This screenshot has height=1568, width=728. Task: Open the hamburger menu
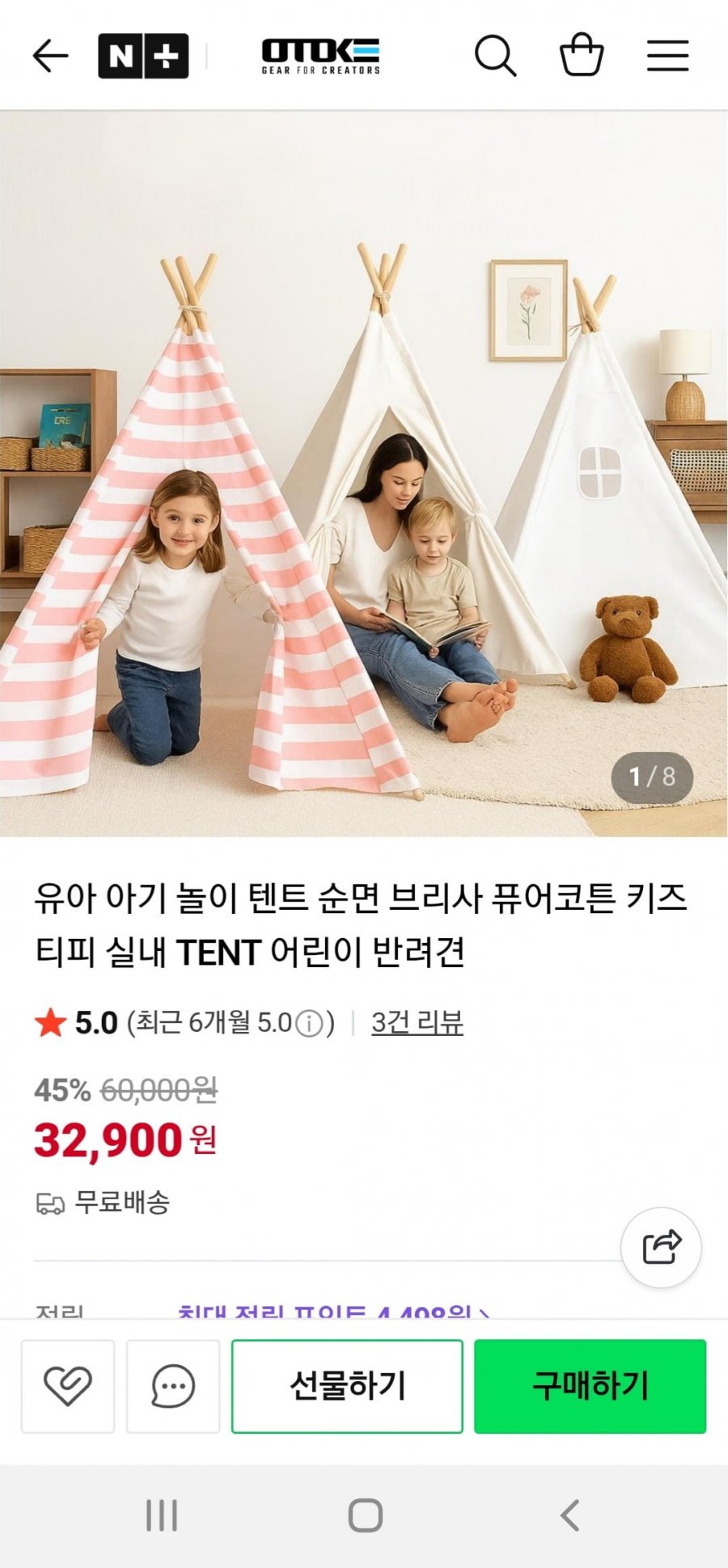click(x=667, y=56)
